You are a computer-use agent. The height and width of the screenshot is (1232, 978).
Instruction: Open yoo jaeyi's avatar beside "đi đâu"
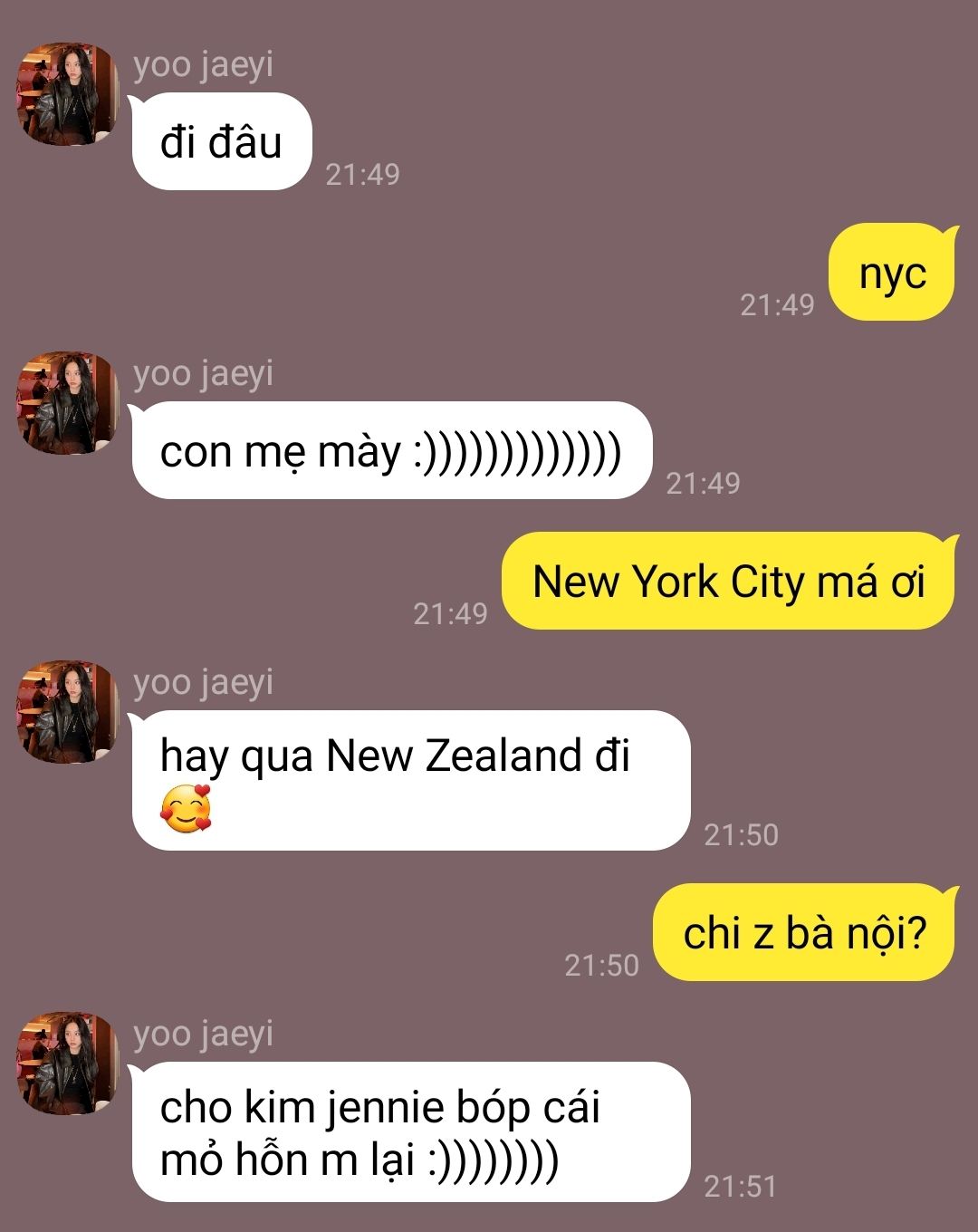point(68,93)
